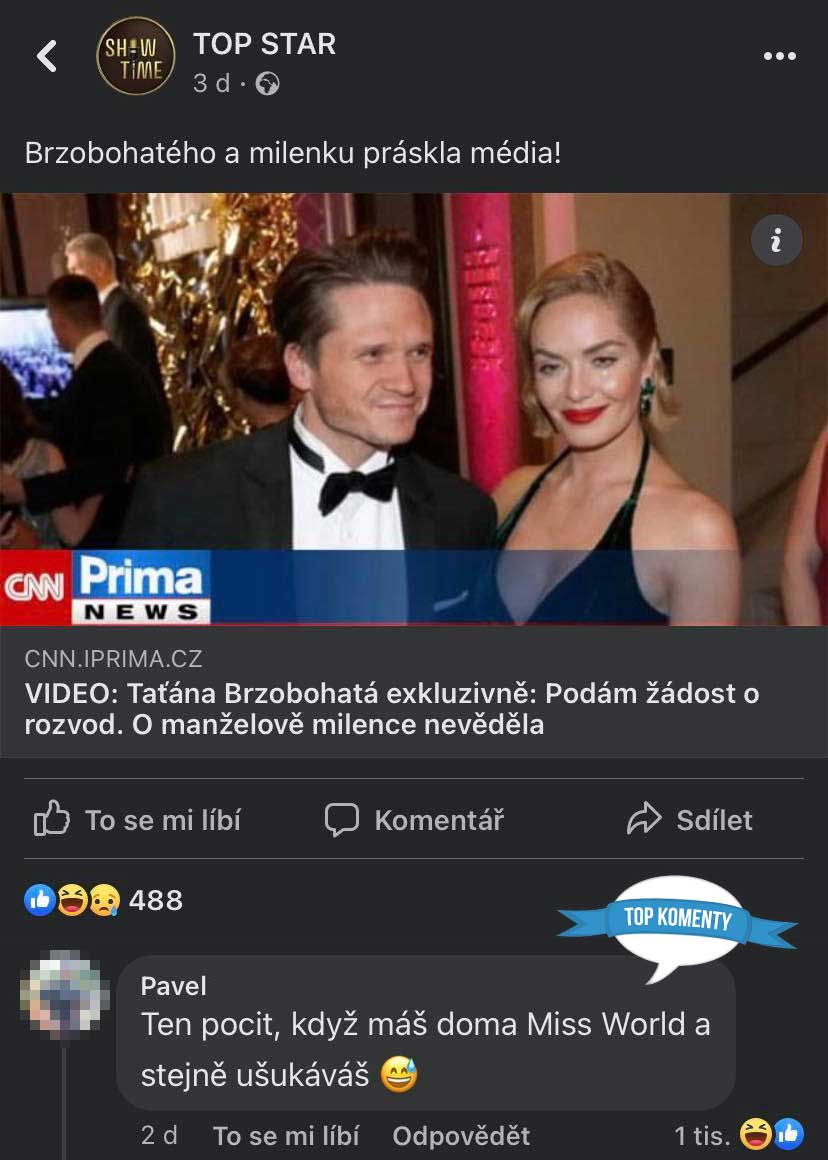Go back using the top-left arrow
This screenshot has height=1160, width=828.
coord(47,57)
